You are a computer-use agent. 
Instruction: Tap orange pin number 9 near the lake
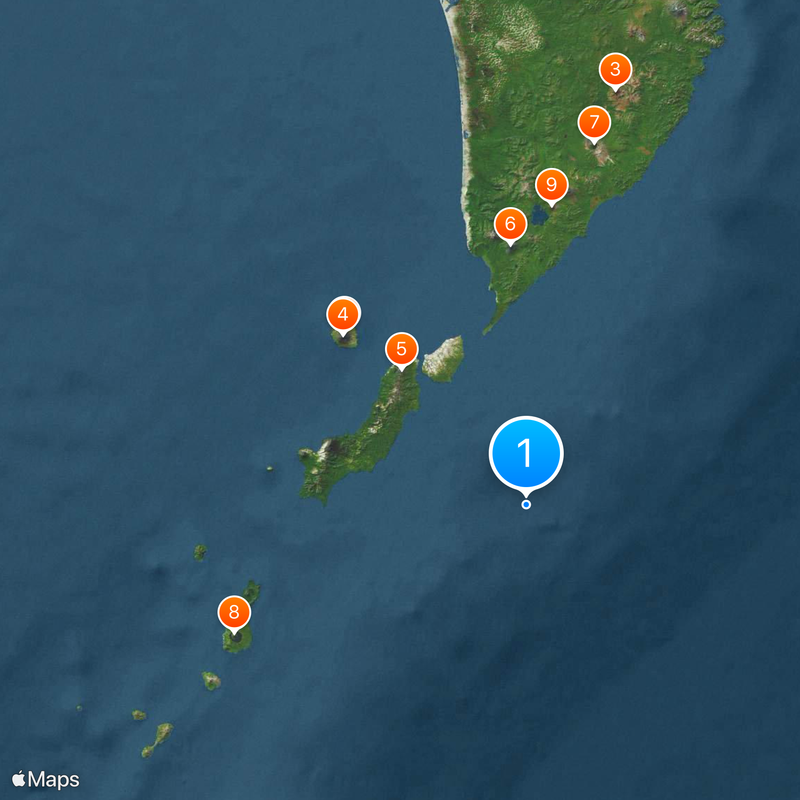pos(551,186)
